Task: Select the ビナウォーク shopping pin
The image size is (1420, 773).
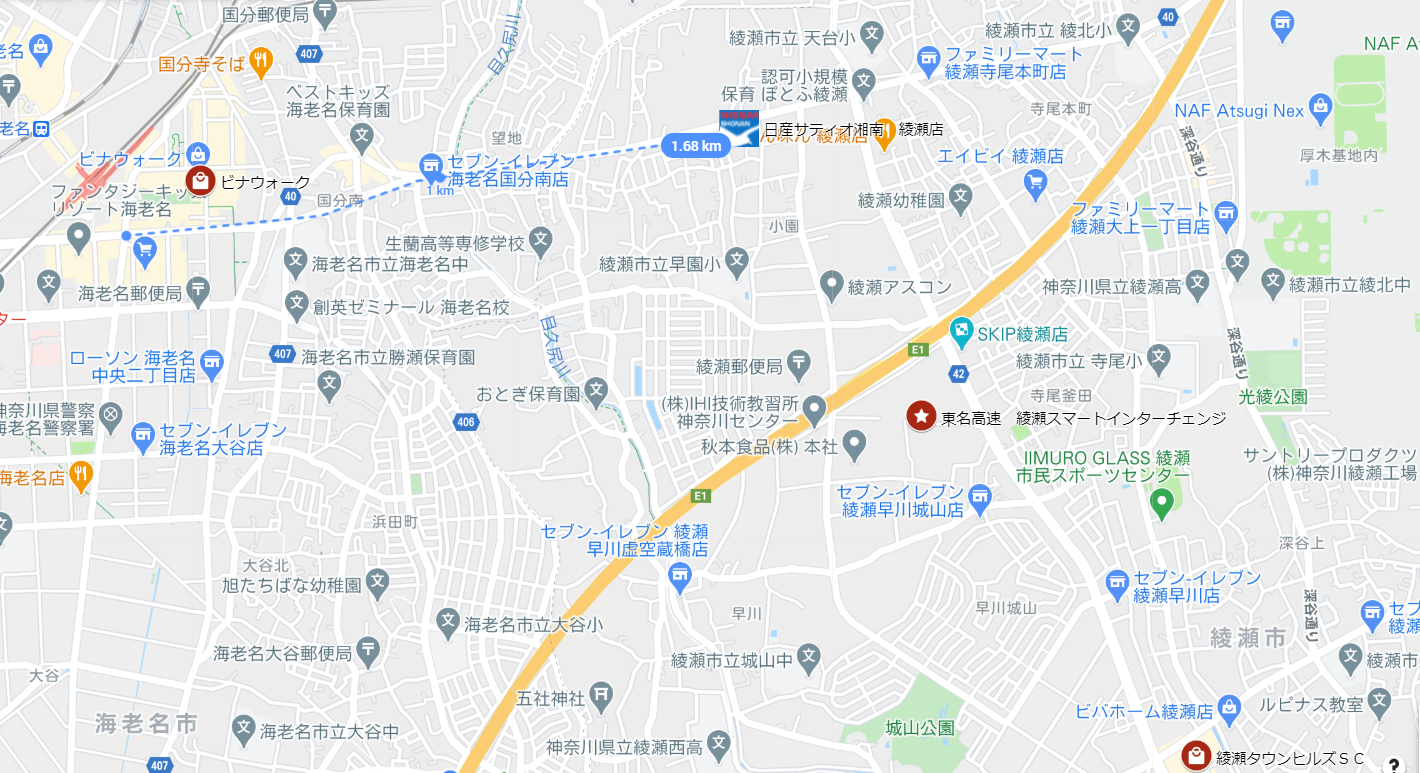Action: tap(200, 181)
